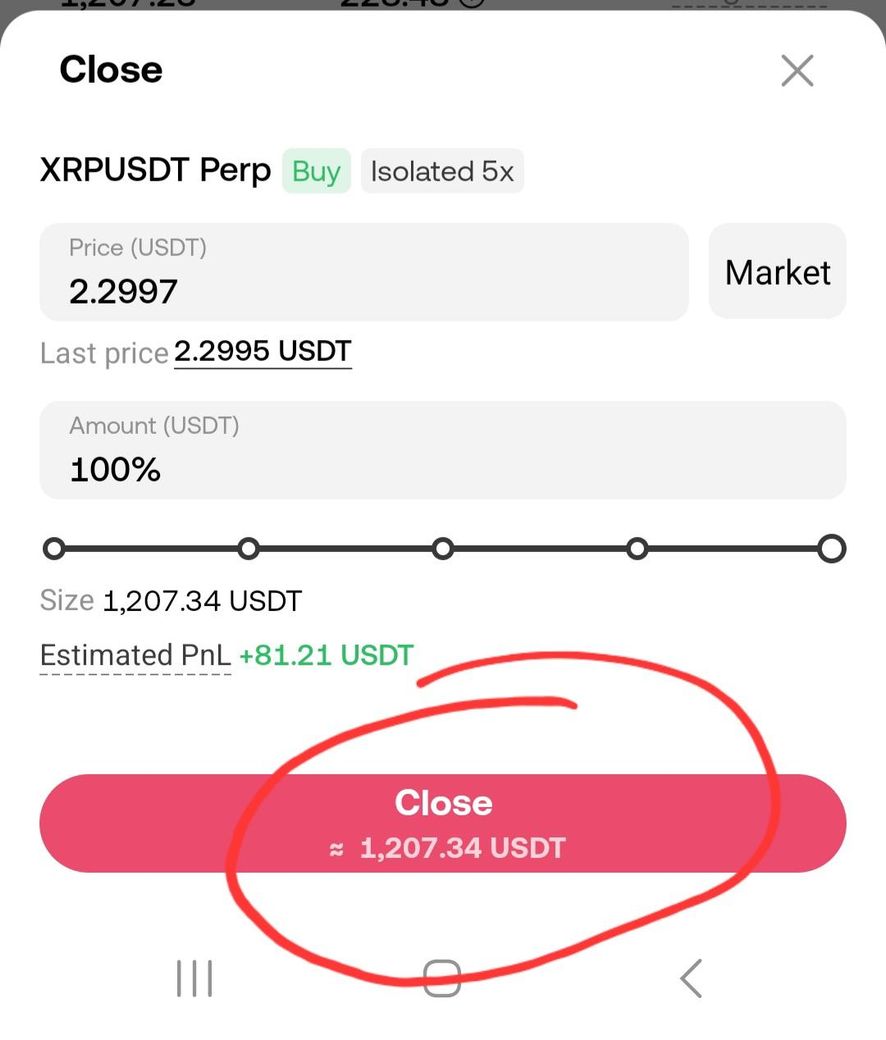
Task: Set the amount slider to 0%
Action: [x=55, y=548]
